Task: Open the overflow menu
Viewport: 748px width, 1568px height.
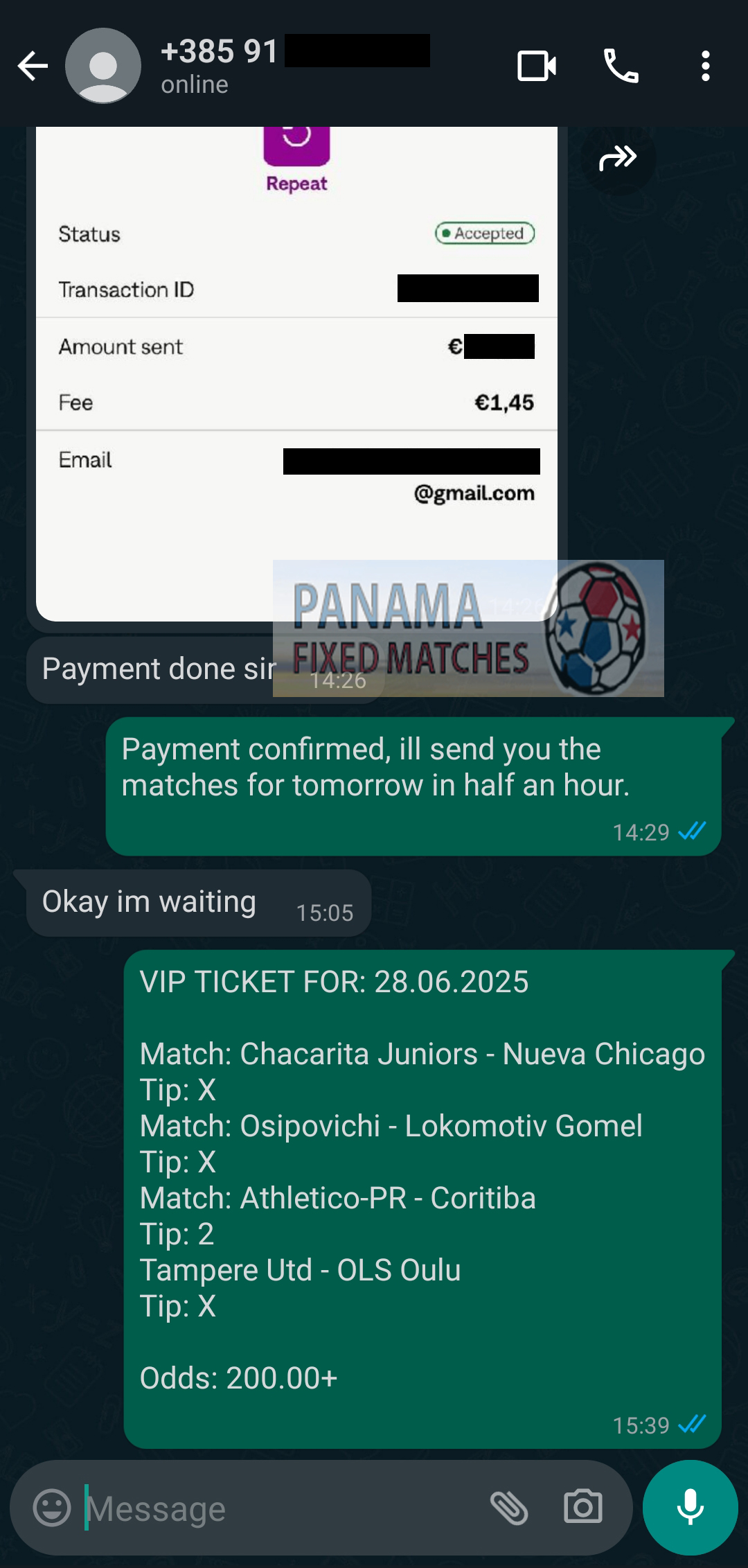Action: [705, 67]
